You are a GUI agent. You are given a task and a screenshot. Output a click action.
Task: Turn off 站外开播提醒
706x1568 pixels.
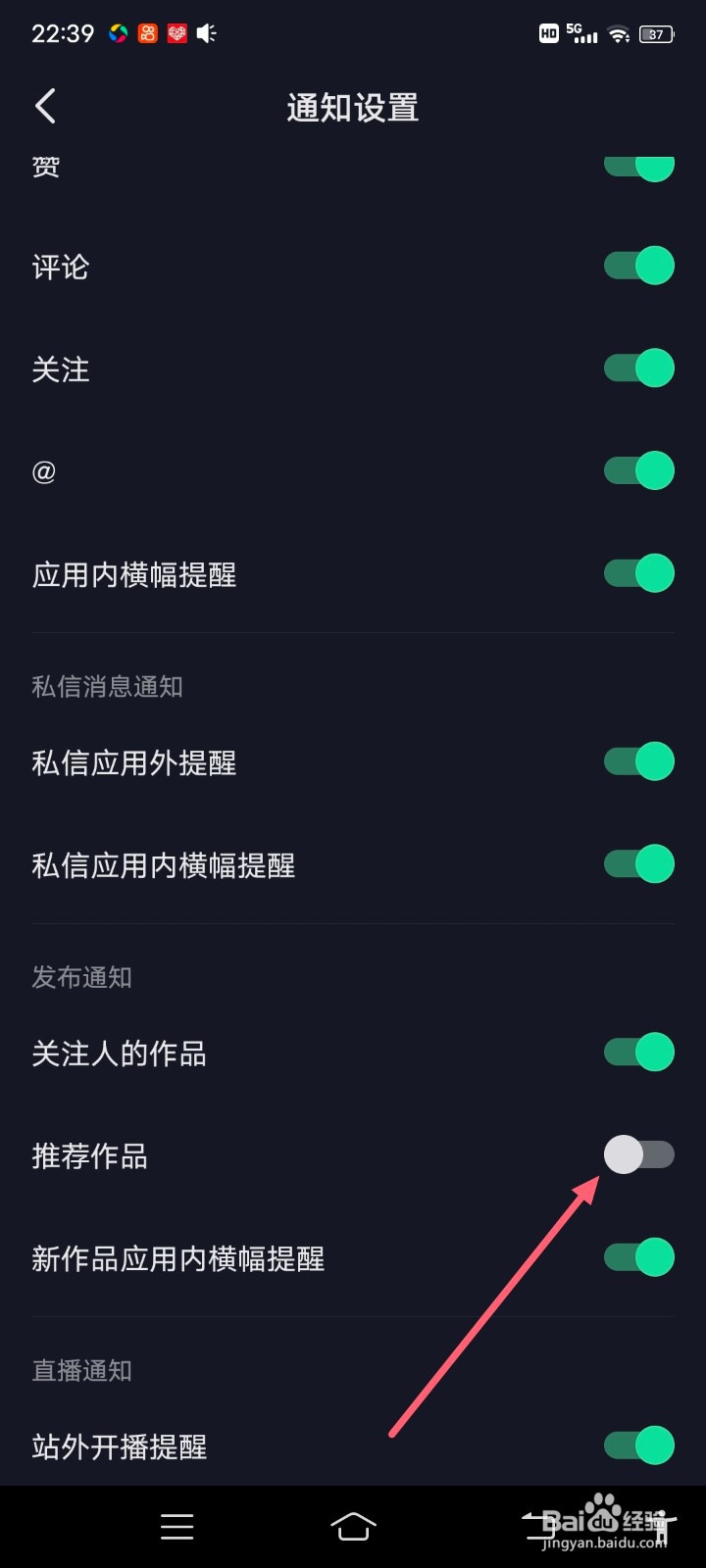638,1445
